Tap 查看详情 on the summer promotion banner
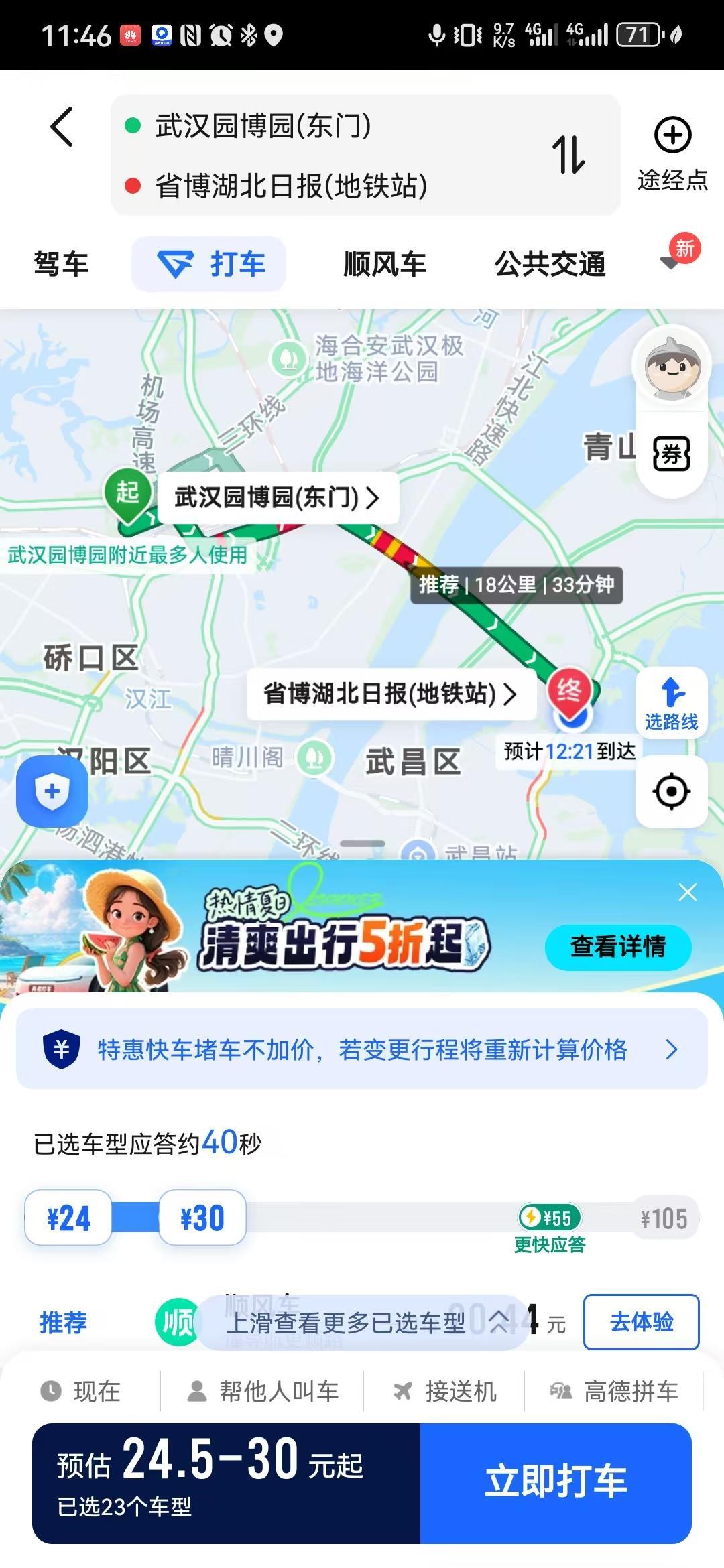Image resolution: width=724 pixels, height=1568 pixels. pyautogui.click(x=619, y=947)
